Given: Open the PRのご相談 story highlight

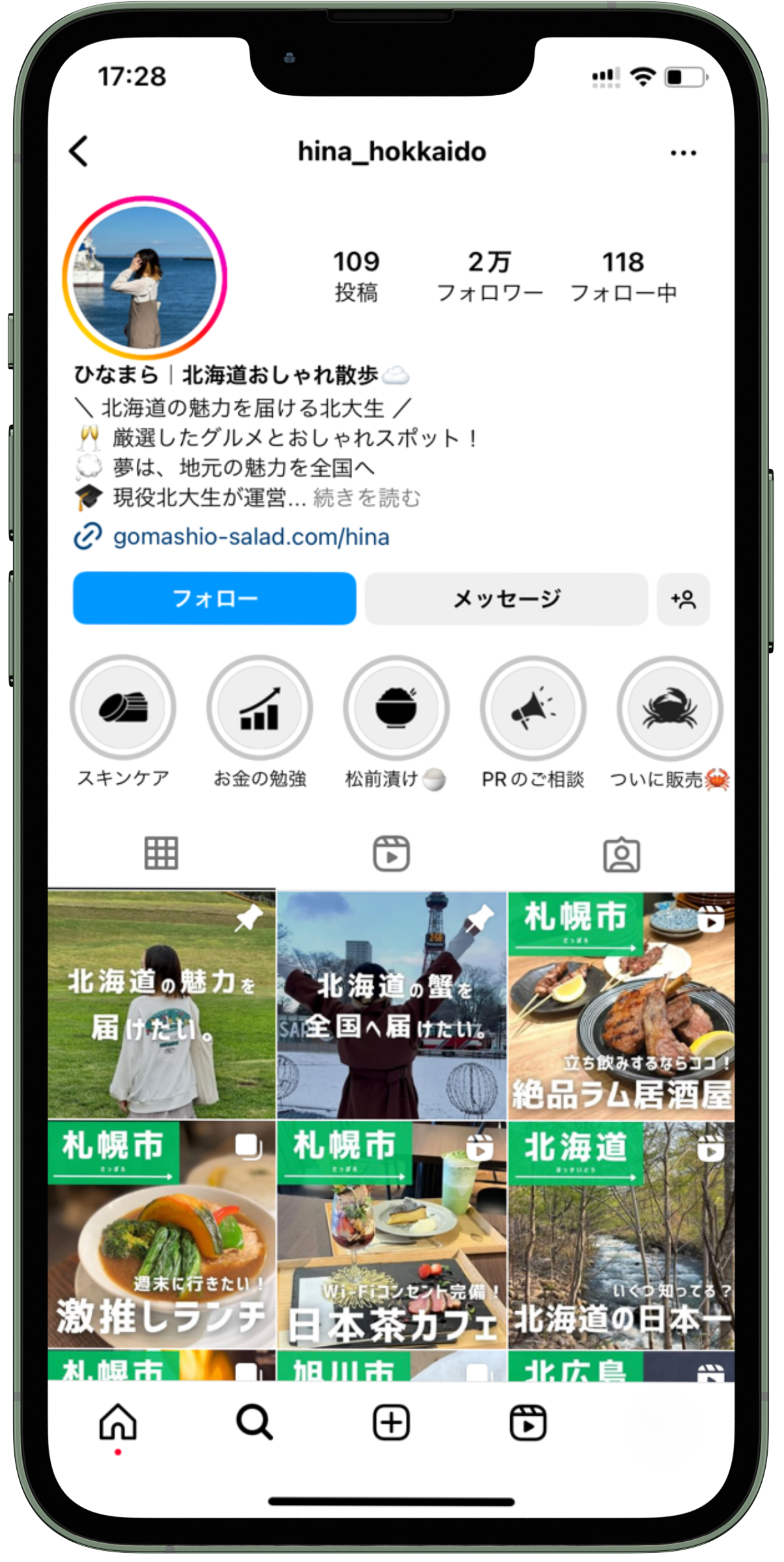Looking at the screenshot, I should pos(533,708).
